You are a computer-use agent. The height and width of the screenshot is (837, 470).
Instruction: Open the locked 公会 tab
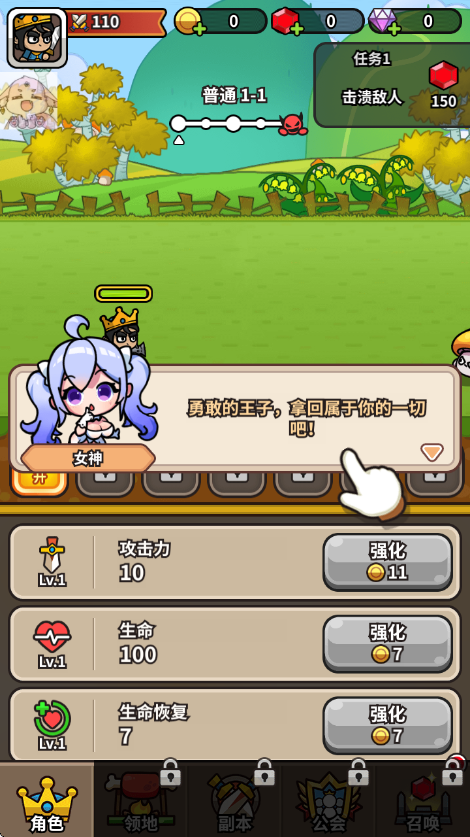(x=329, y=800)
